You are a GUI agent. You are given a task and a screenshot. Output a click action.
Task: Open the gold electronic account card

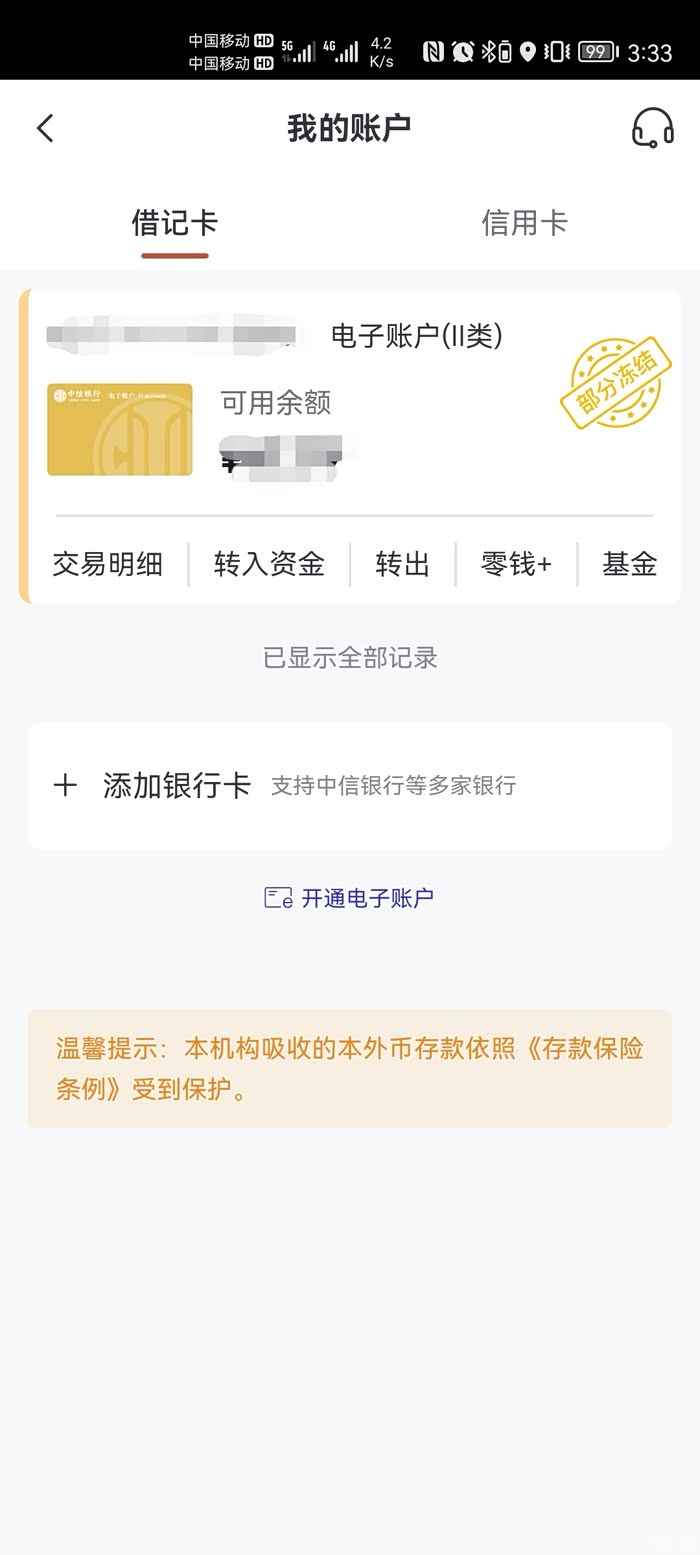tap(120, 429)
